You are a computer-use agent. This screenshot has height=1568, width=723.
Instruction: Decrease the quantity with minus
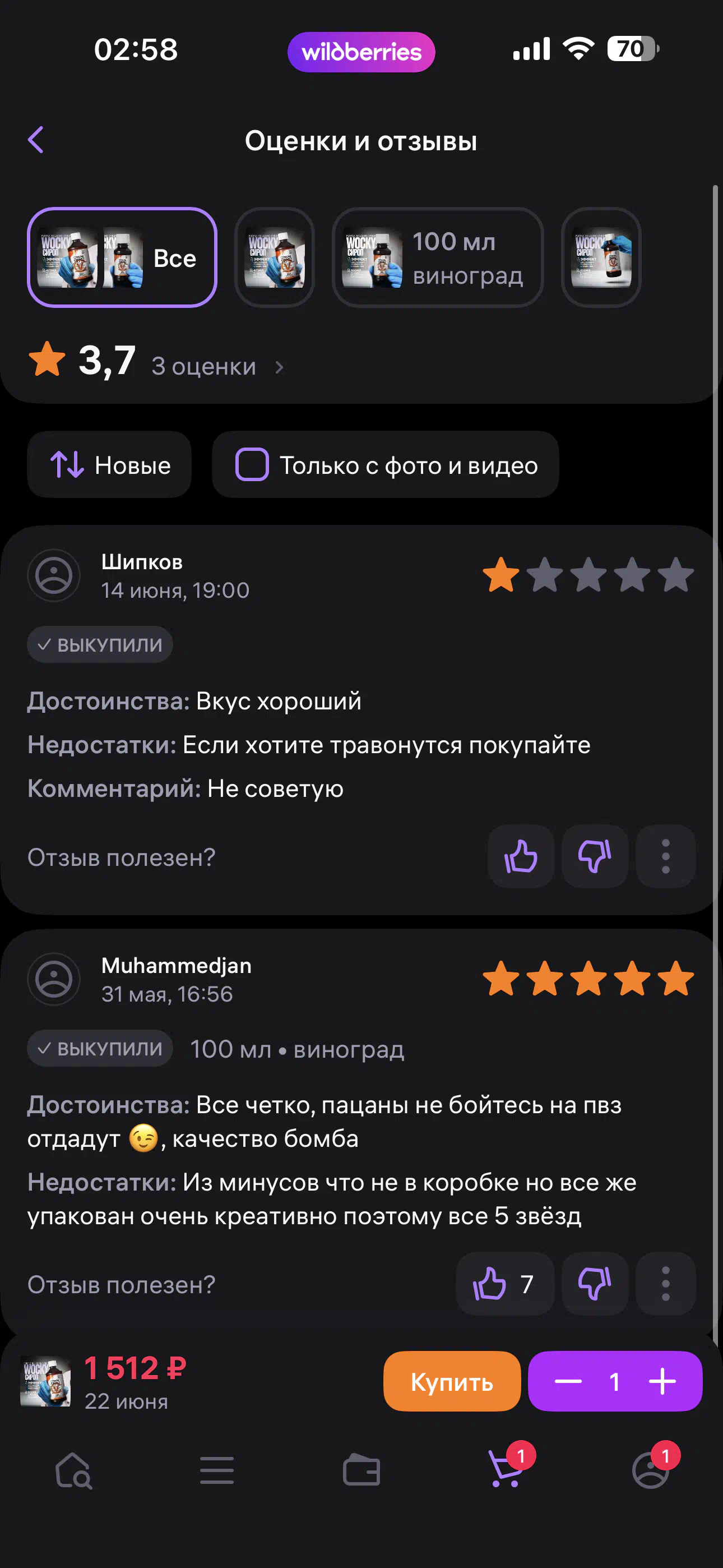568,1381
